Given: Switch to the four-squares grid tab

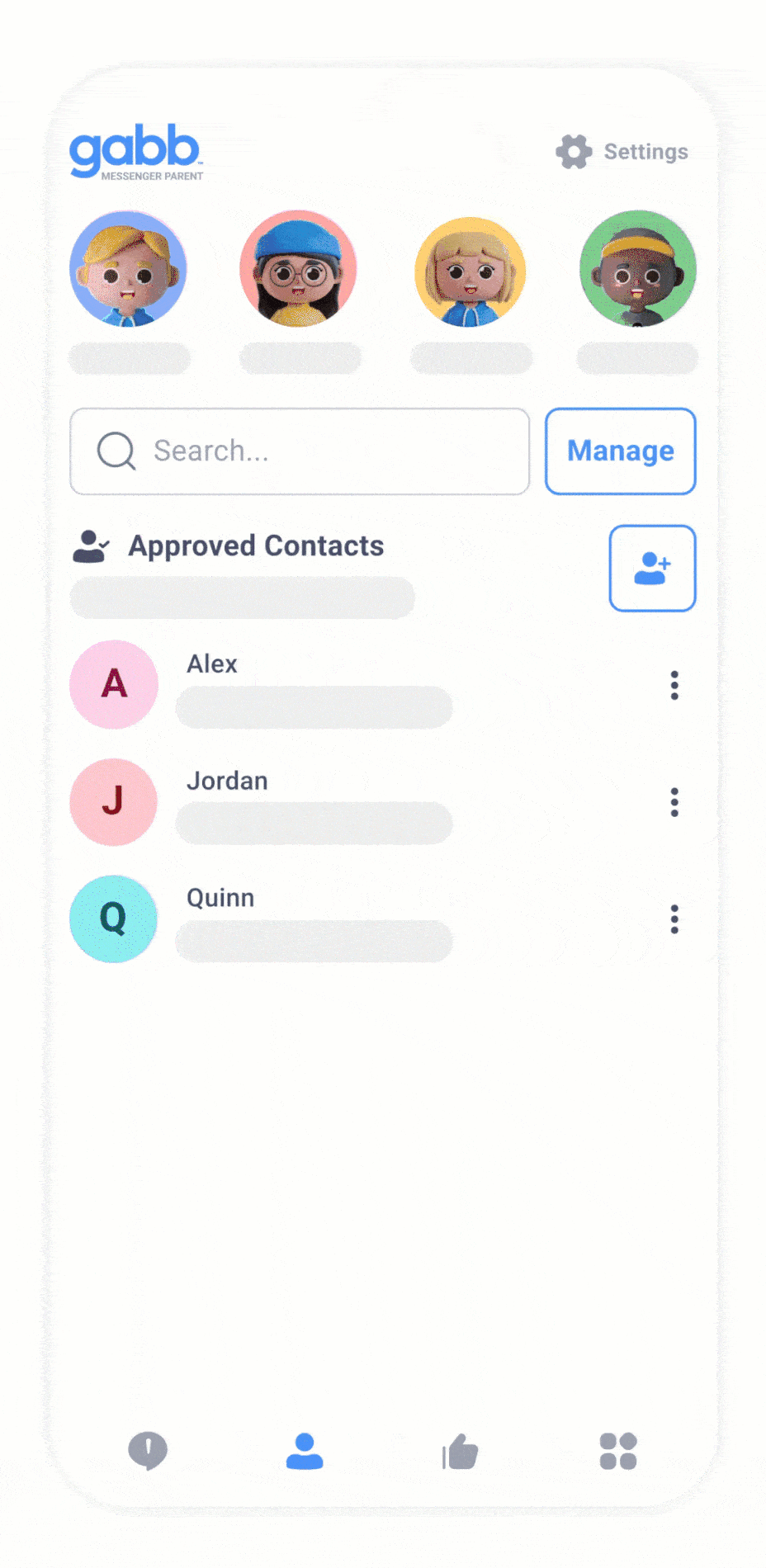Looking at the screenshot, I should (x=618, y=1452).
